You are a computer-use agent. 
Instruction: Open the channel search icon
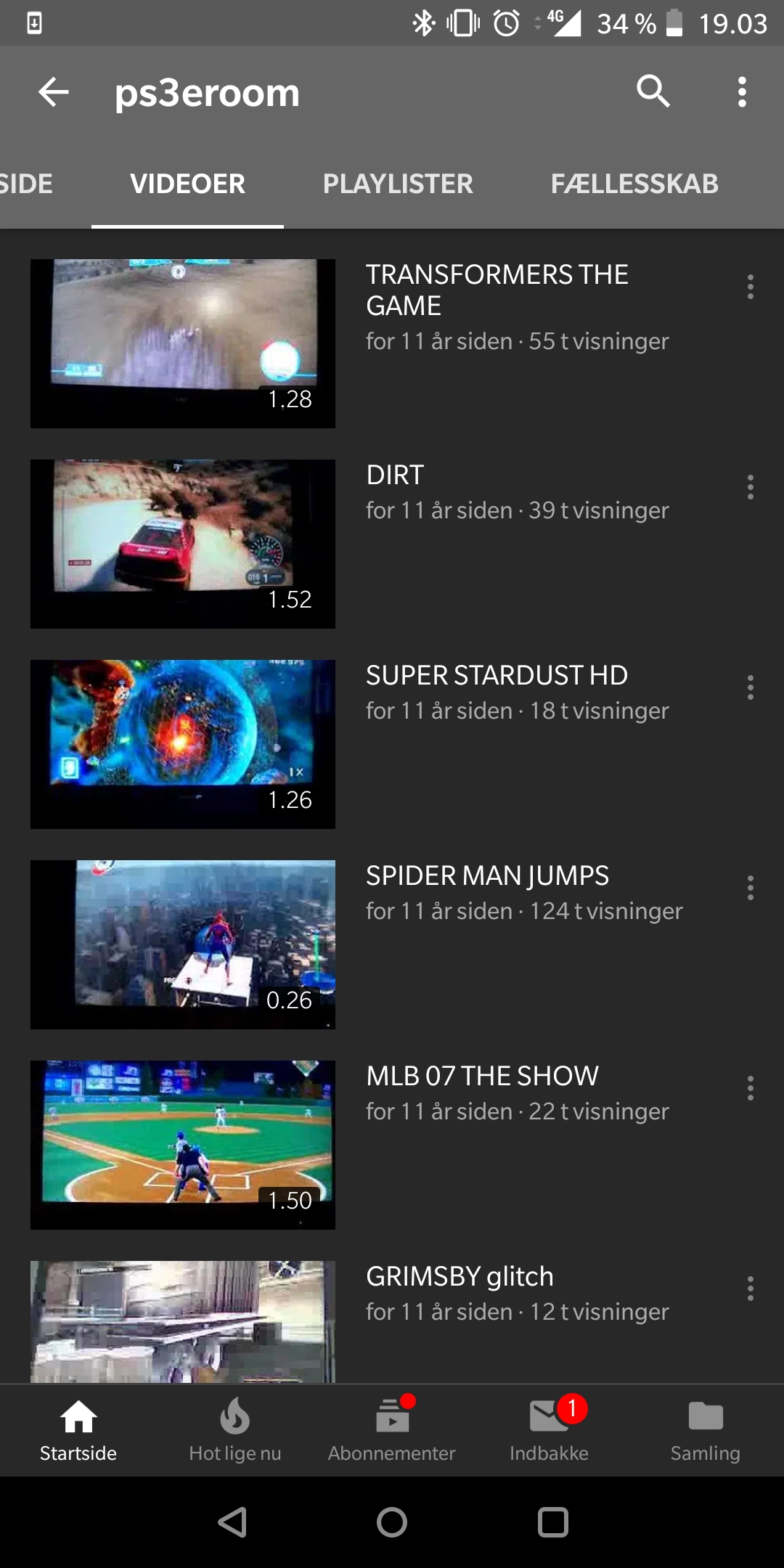(x=653, y=92)
